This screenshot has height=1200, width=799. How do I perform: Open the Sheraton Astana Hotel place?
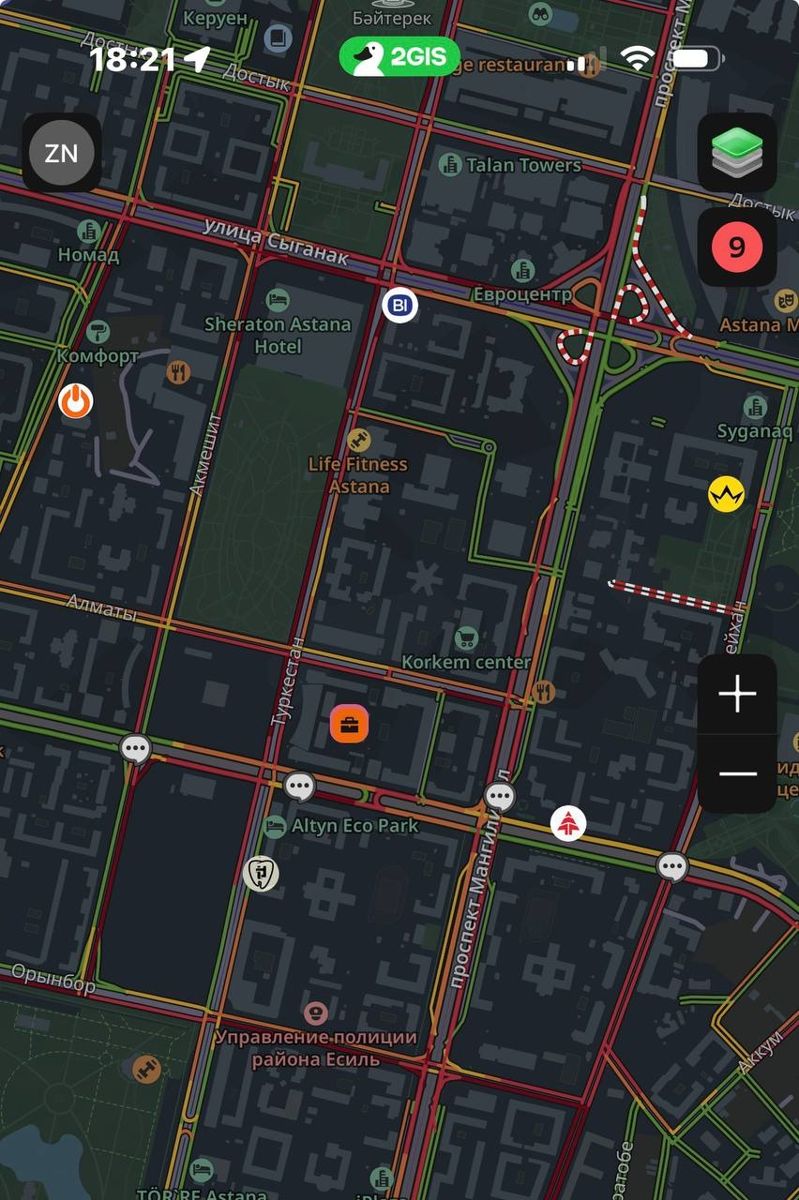click(278, 300)
